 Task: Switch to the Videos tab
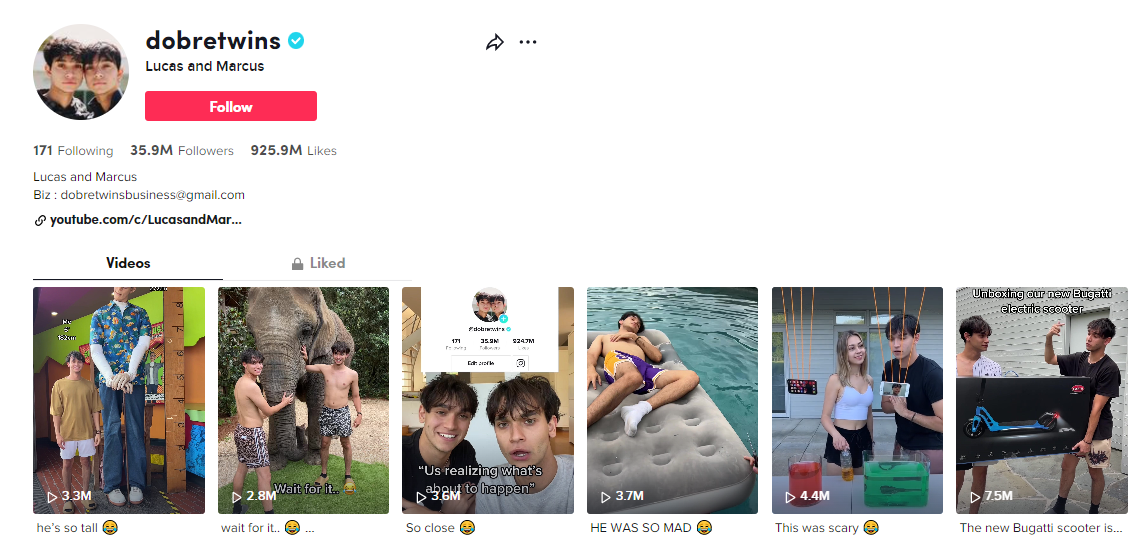(128, 263)
